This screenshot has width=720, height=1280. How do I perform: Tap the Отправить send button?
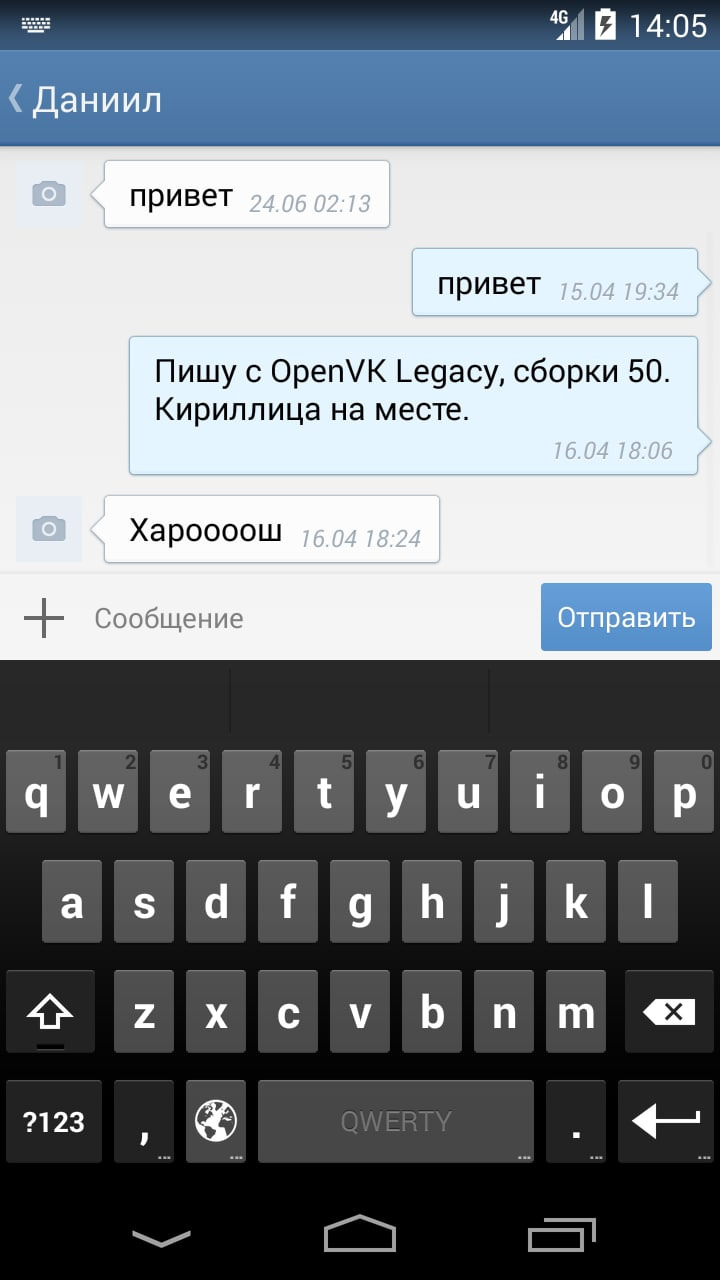tap(626, 618)
